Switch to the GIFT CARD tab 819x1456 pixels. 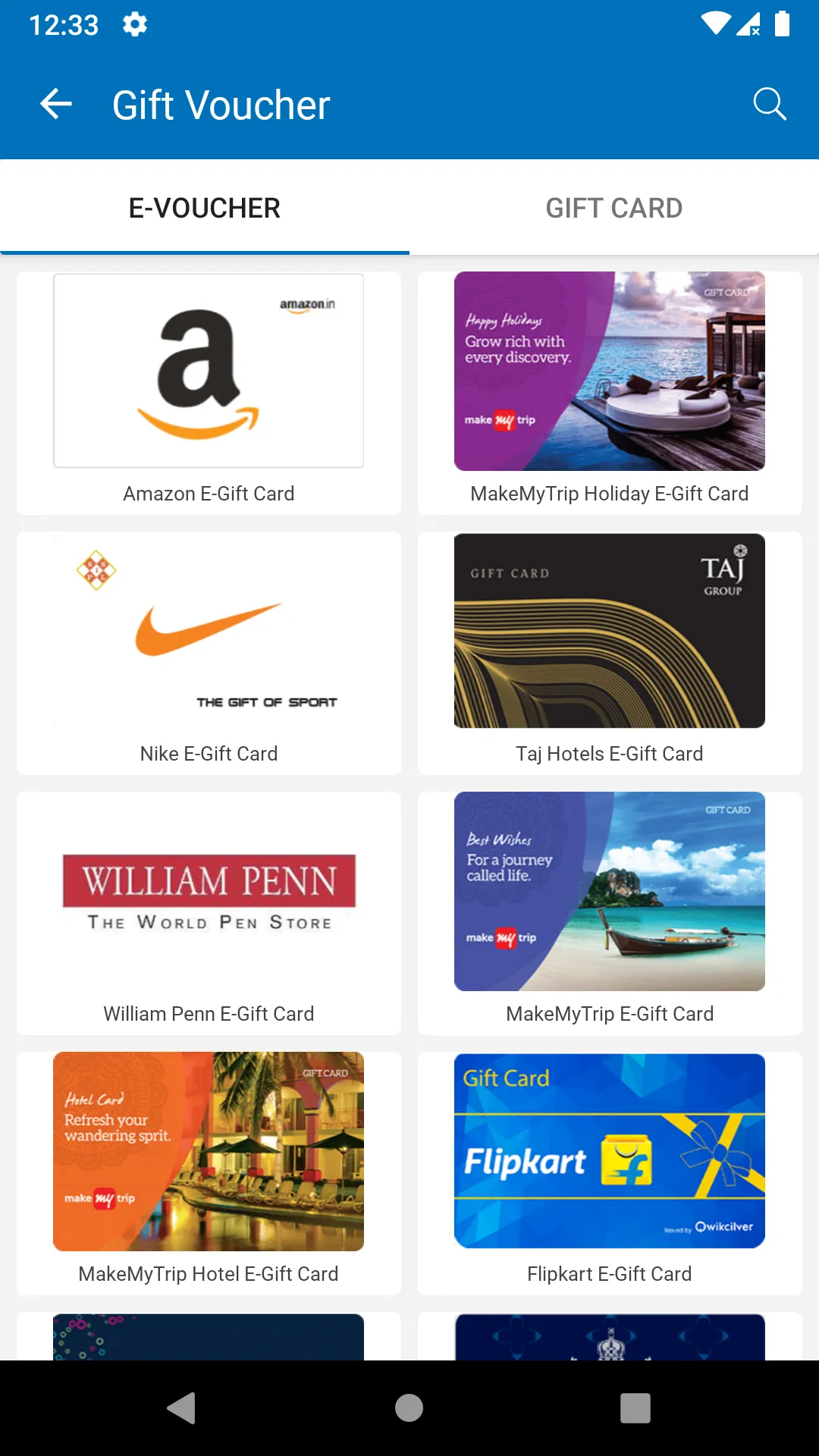point(614,208)
